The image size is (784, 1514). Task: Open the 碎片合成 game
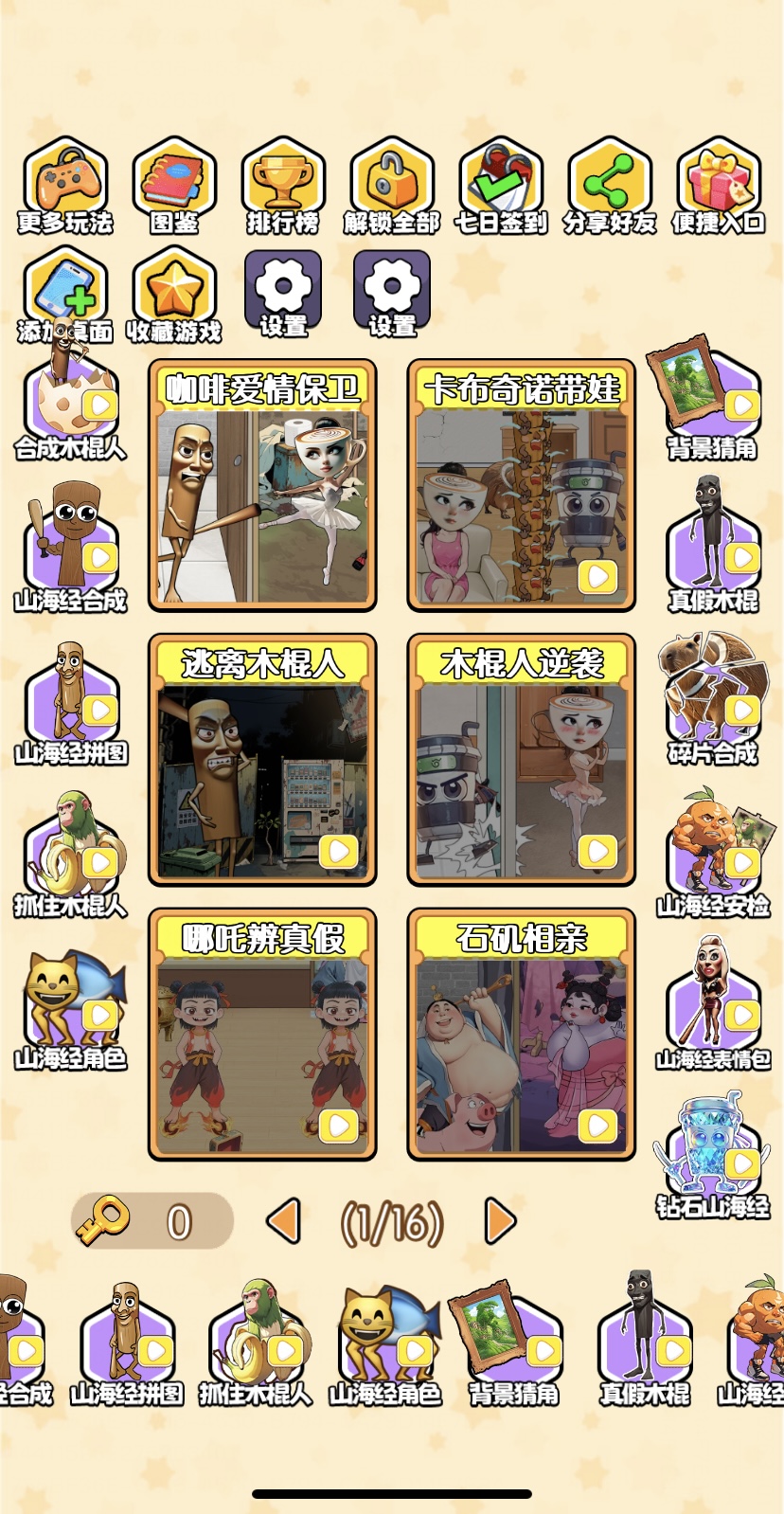click(x=713, y=706)
